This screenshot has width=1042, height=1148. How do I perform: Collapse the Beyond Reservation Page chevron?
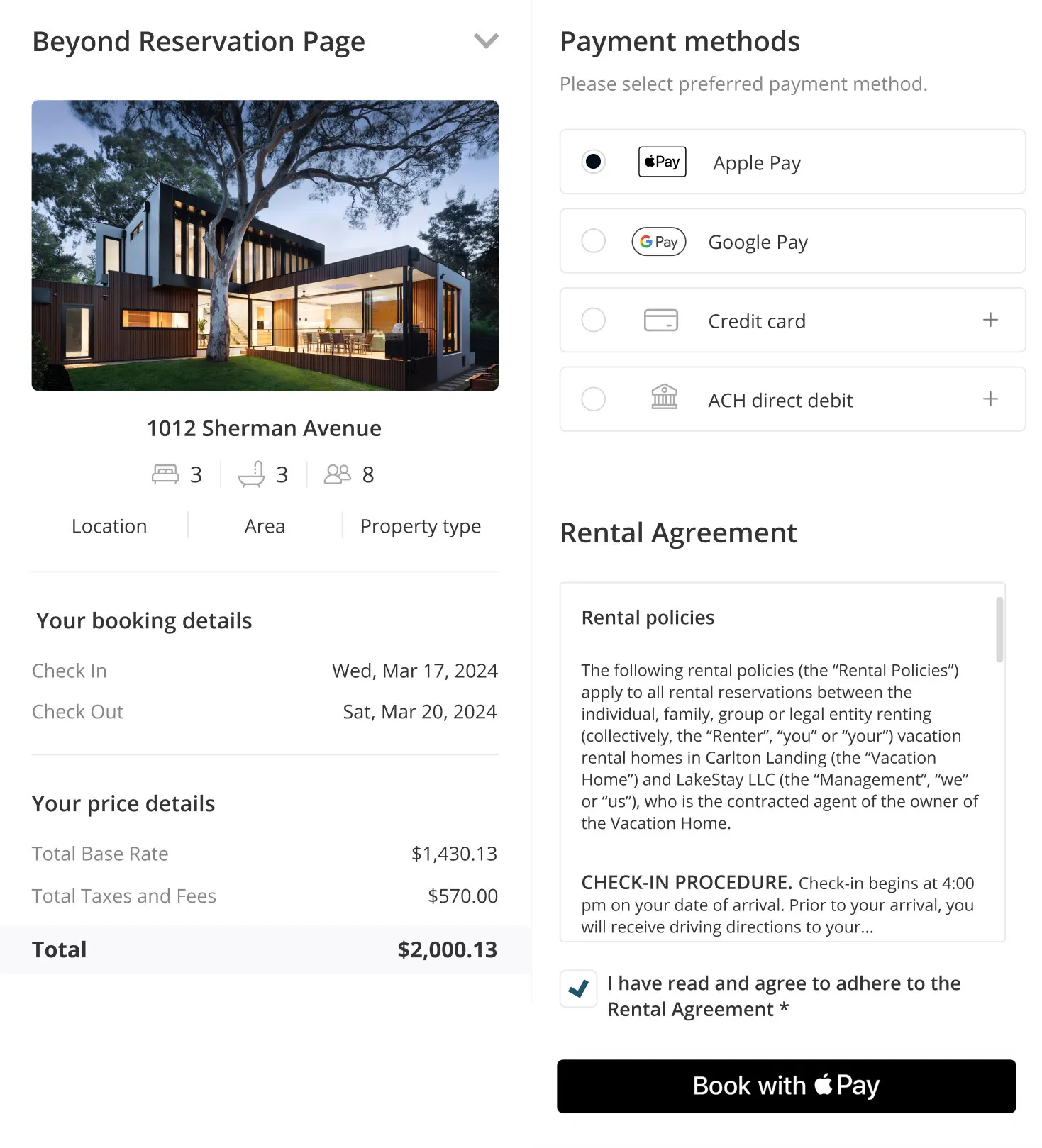pos(486,41)
